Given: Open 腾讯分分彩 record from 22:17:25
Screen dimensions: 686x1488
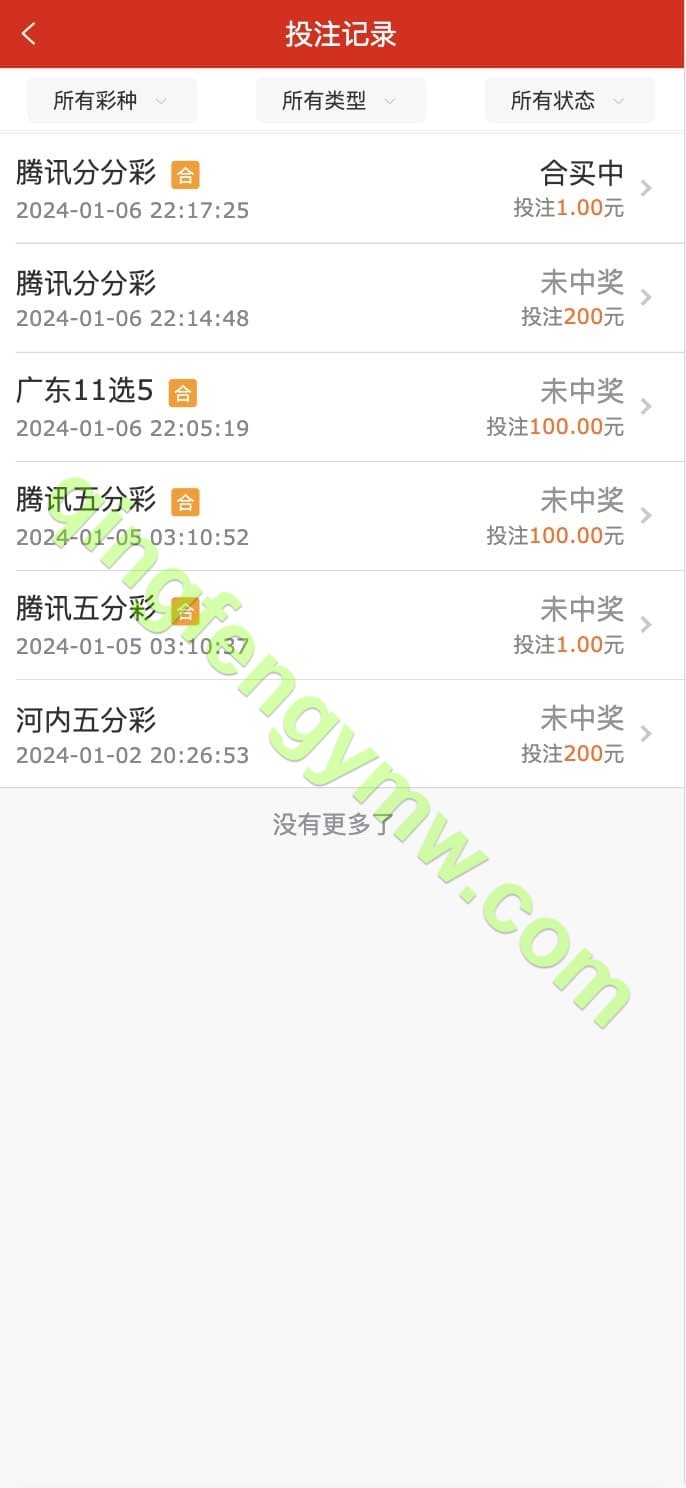Looking at the screenshot, I should click(x=342, y=189).
